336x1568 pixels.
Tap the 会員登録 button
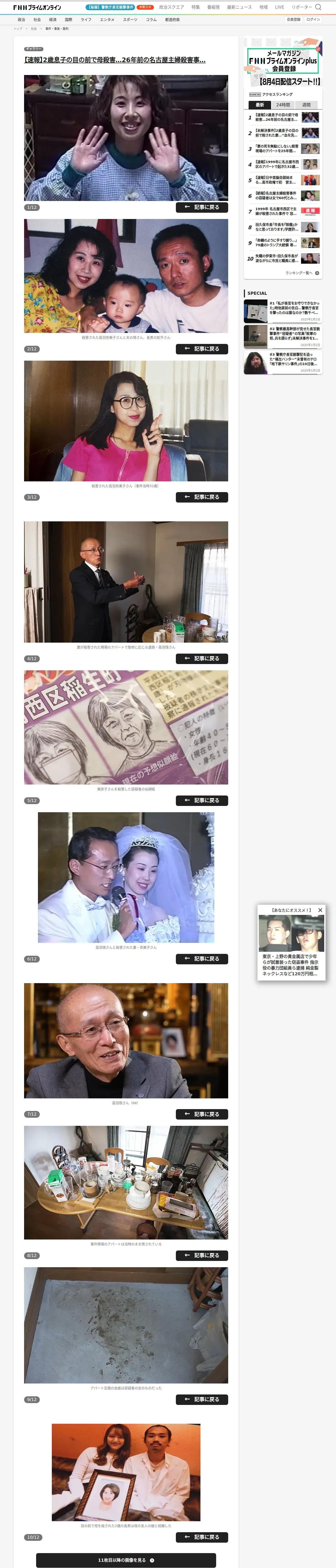tap(293, 20)
